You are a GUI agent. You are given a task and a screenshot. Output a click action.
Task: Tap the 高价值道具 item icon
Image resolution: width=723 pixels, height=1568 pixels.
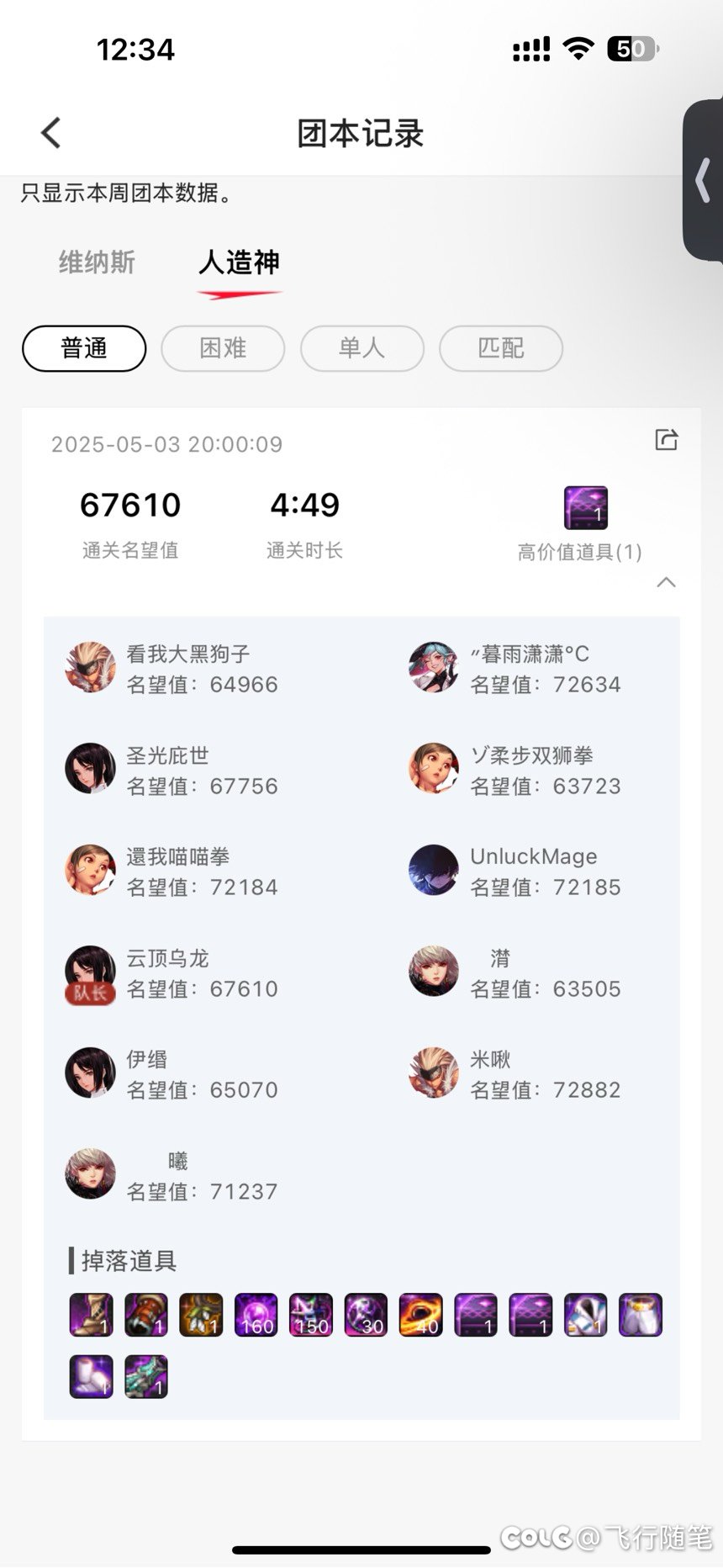[x=586, y=507]
